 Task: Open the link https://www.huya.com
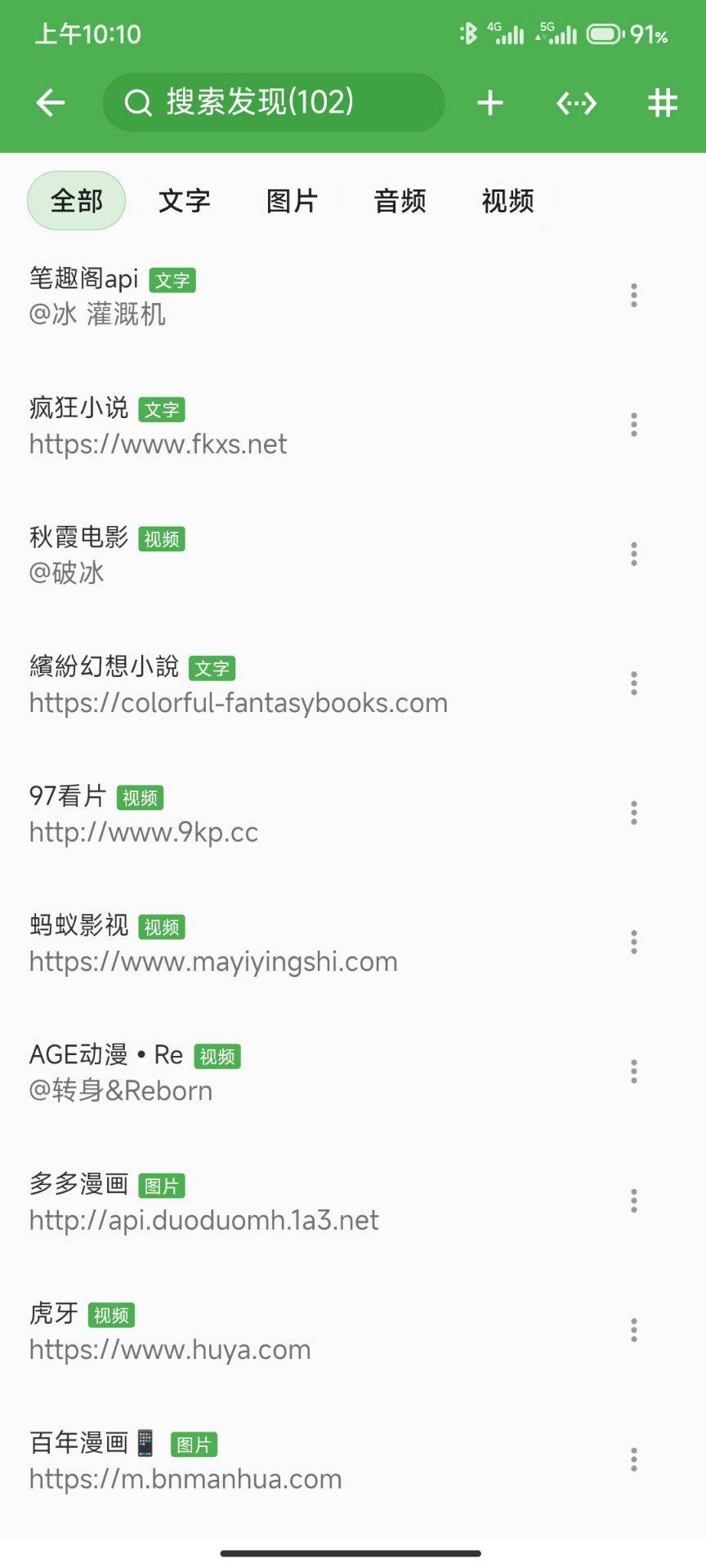click(x=168, y=1349)
